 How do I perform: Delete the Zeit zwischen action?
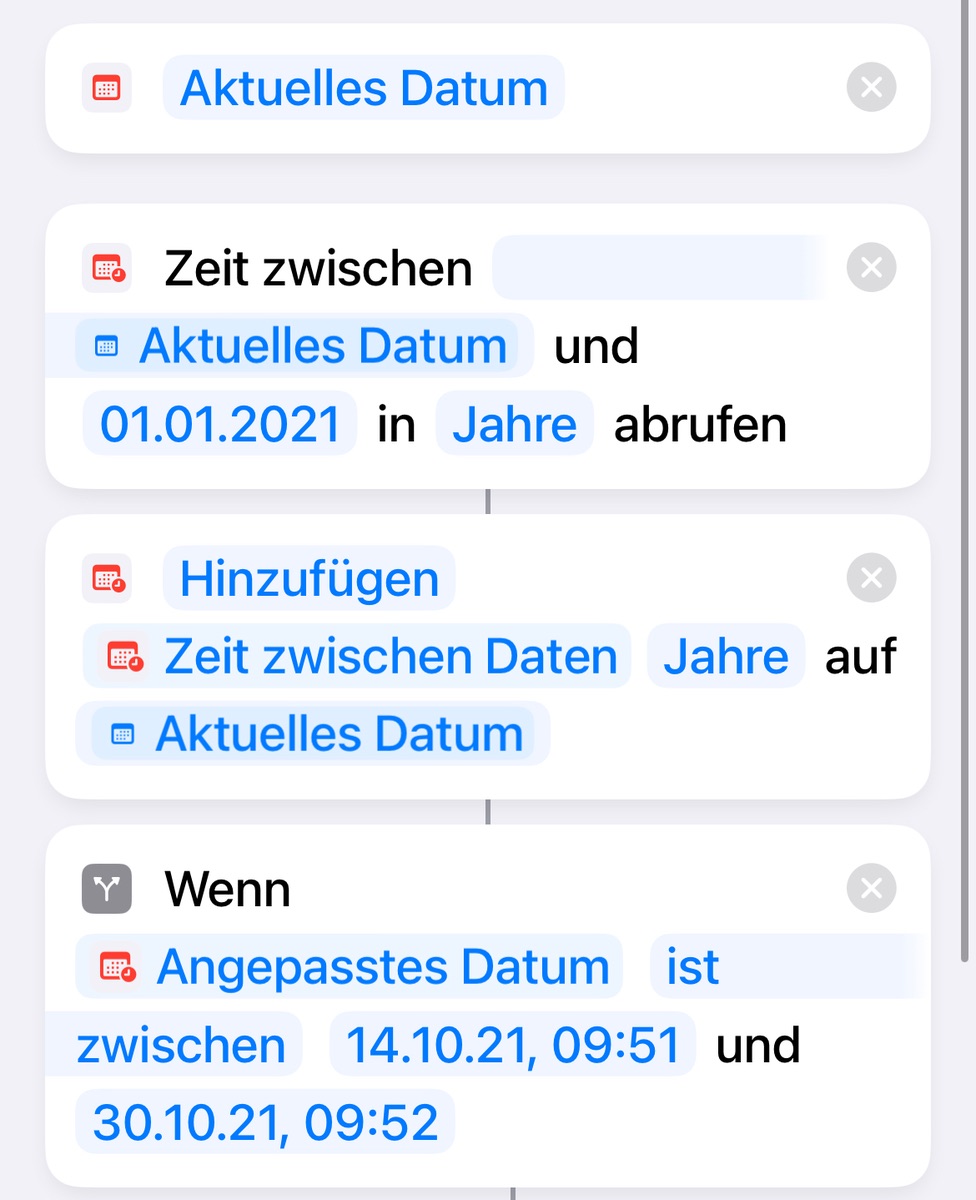coord(871,268)
